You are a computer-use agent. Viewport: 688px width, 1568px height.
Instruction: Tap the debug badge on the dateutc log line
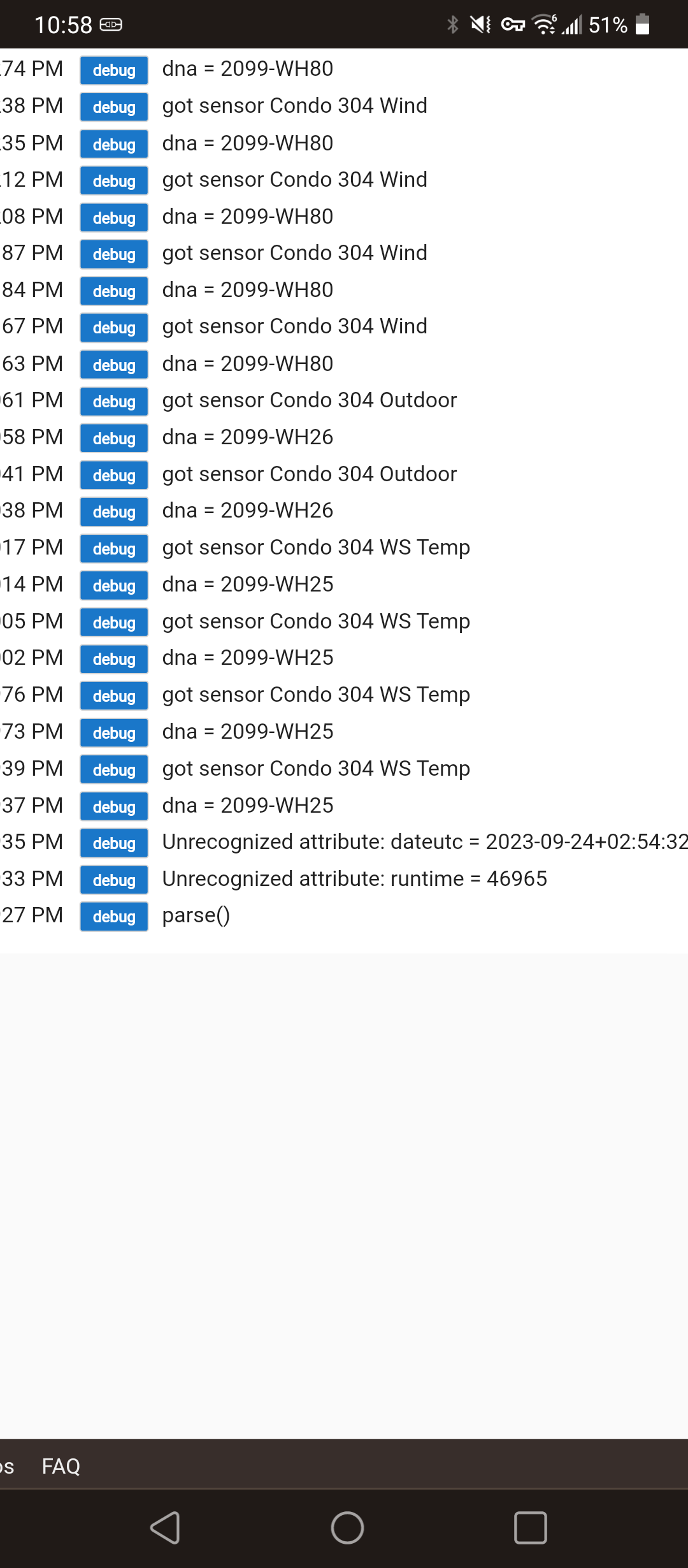pyautogui.click(x=113, y=843)
